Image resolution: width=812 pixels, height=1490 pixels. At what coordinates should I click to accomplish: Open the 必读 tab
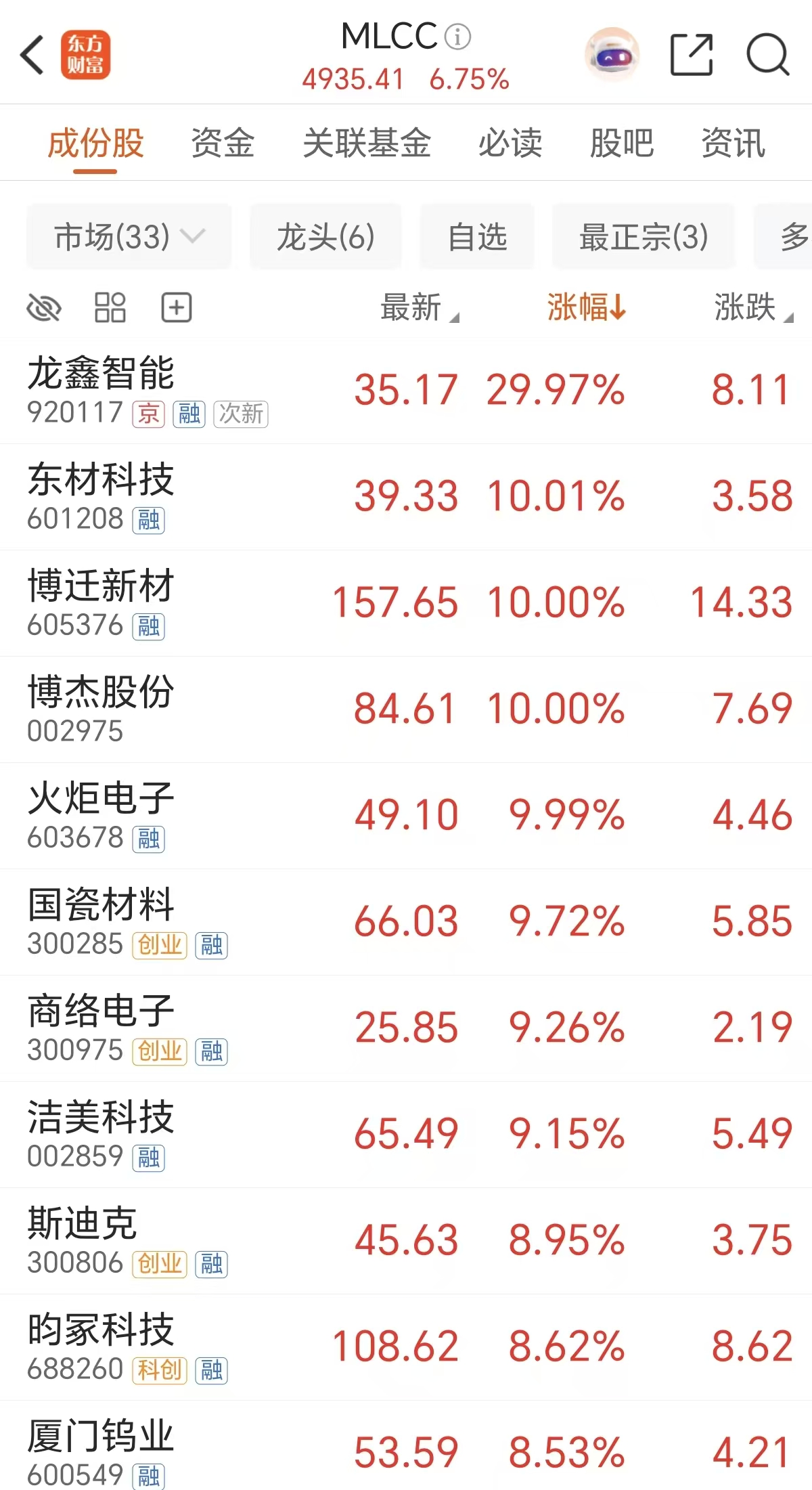click(x=510, y=143)
